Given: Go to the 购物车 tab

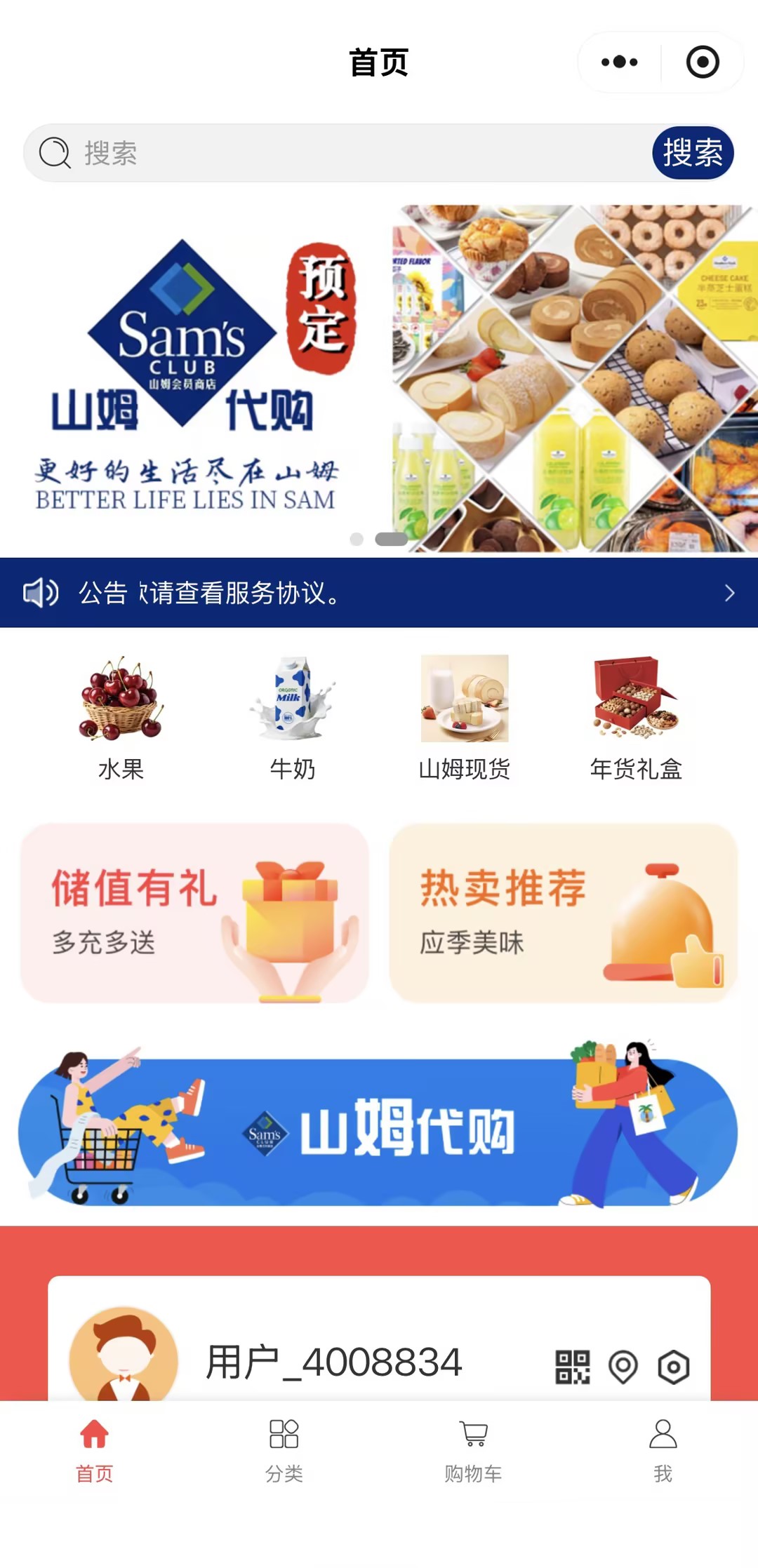Looking at the screenshot, I should [x=474, y=1449].
